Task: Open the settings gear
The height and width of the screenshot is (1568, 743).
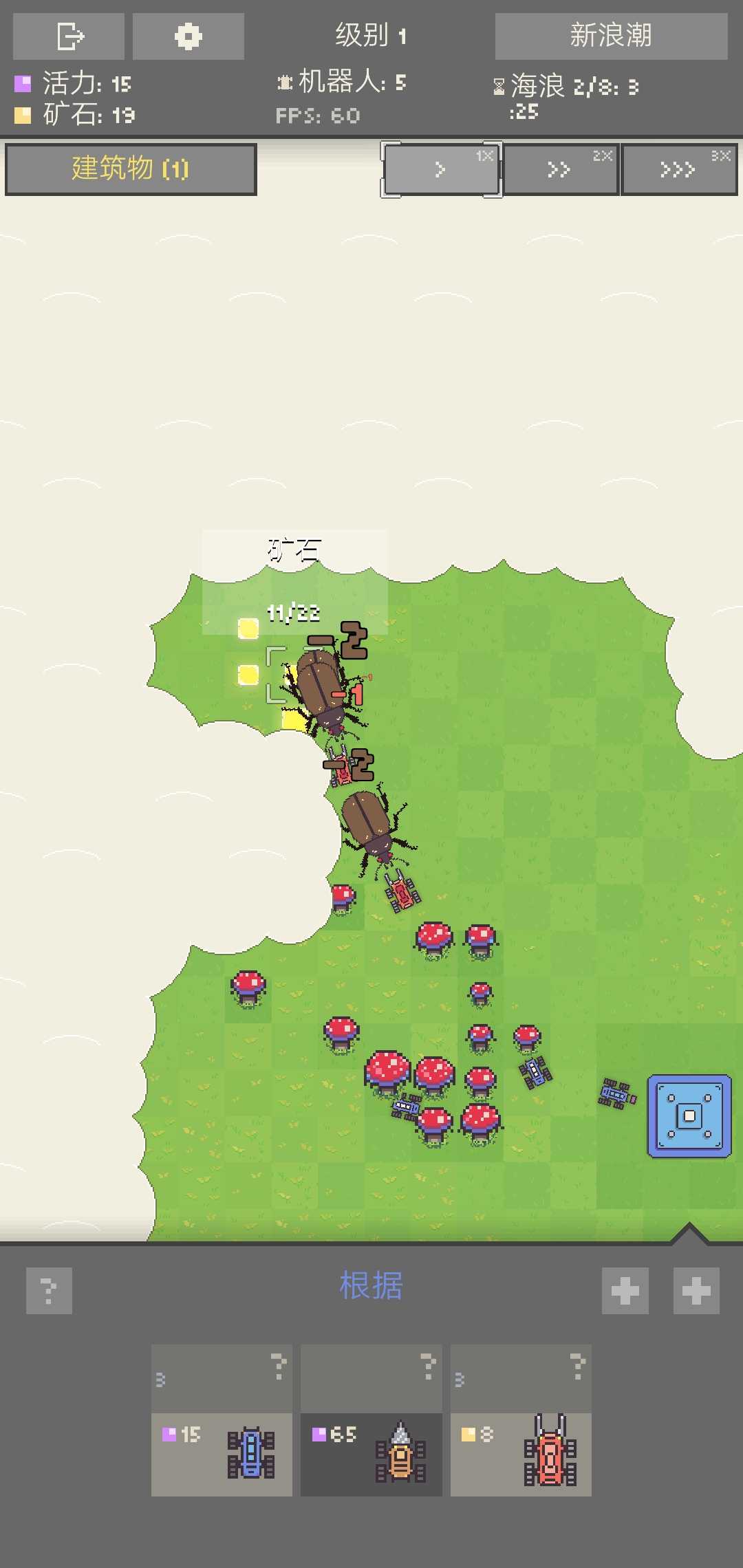Action: coord(188,36)
